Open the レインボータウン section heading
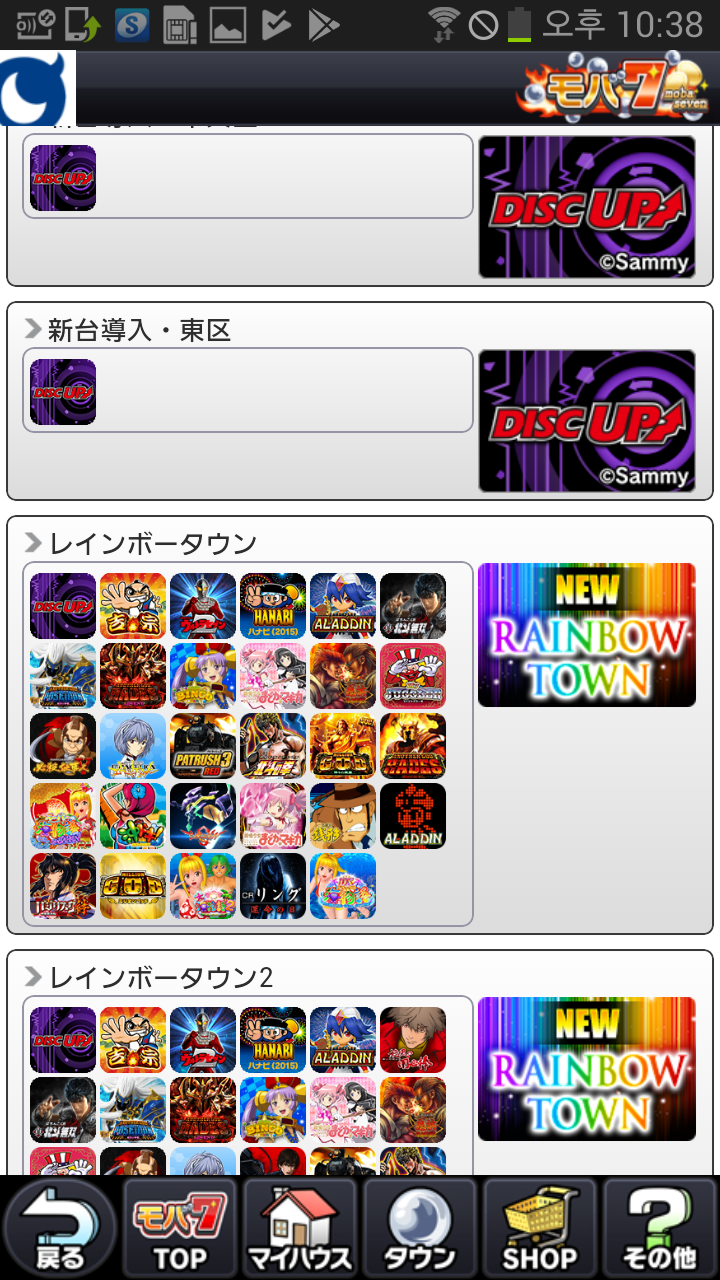Viewport: 720px width, 1280px height. (x=152, y=544)
